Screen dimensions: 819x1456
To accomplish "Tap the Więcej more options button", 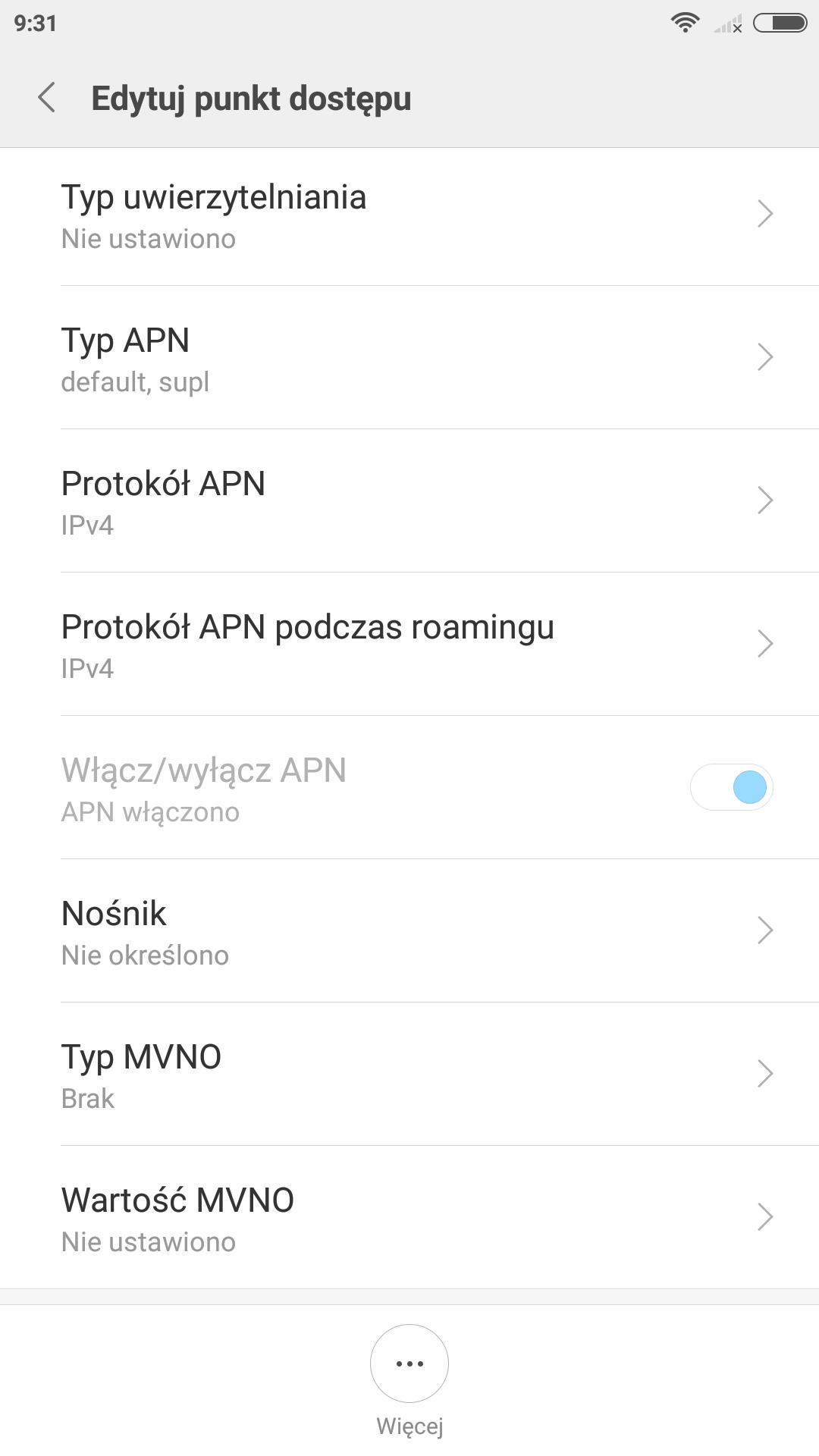I will pyautogui.click(x=409, y=1363).
